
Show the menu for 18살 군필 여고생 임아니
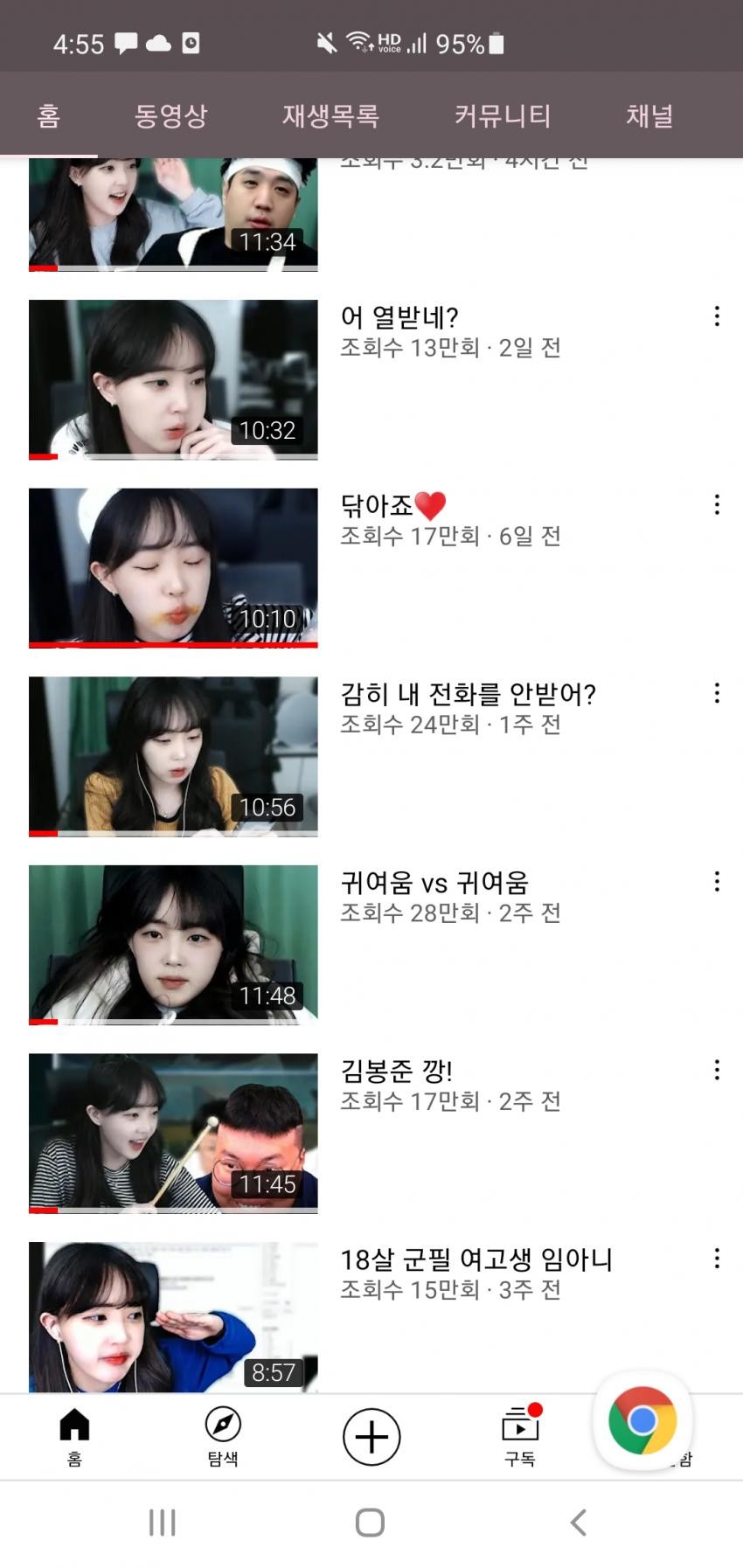point(717,1259)
